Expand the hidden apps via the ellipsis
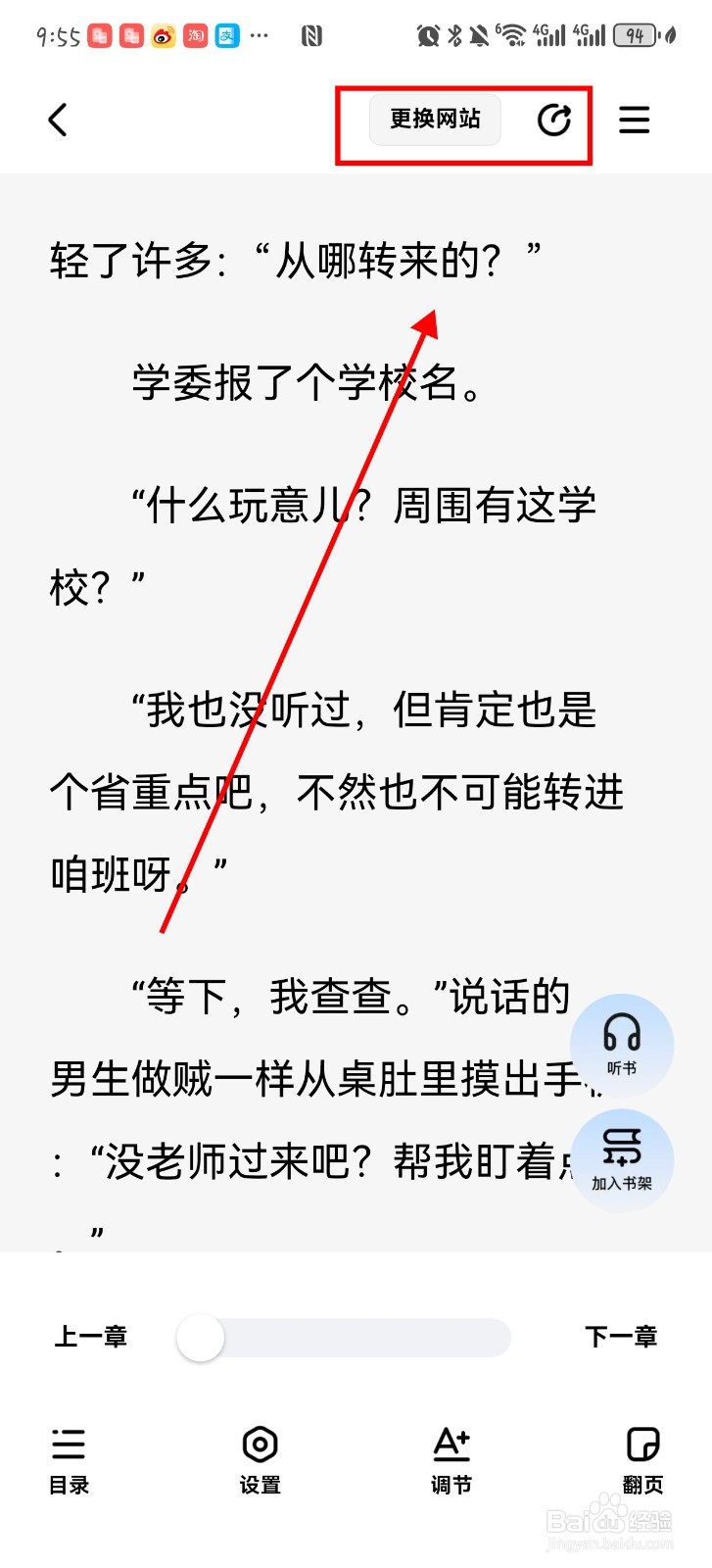712x1568 pixels. (x=260, y=34)
